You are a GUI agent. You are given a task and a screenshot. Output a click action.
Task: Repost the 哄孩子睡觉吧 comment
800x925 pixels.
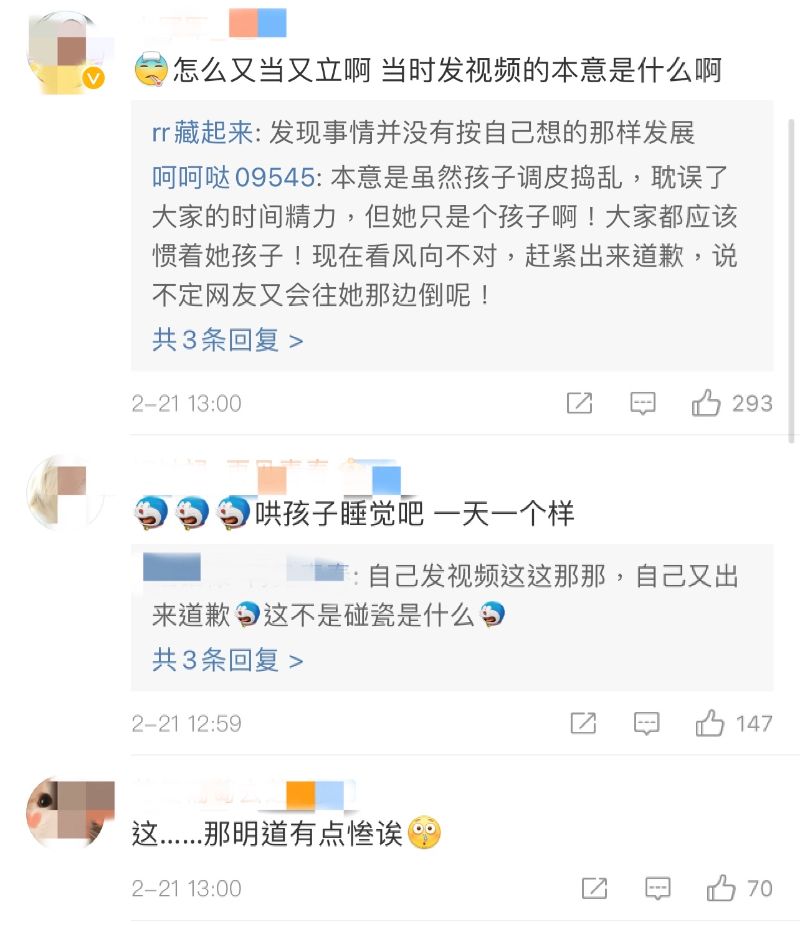pyautogui.click(x=583, y=723)
